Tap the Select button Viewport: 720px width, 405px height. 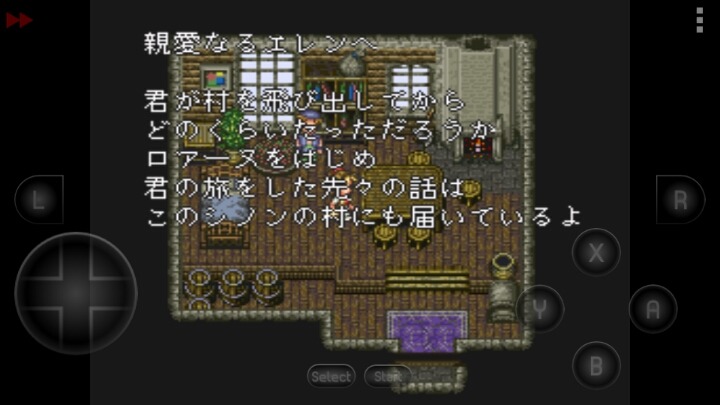[331, 376]
